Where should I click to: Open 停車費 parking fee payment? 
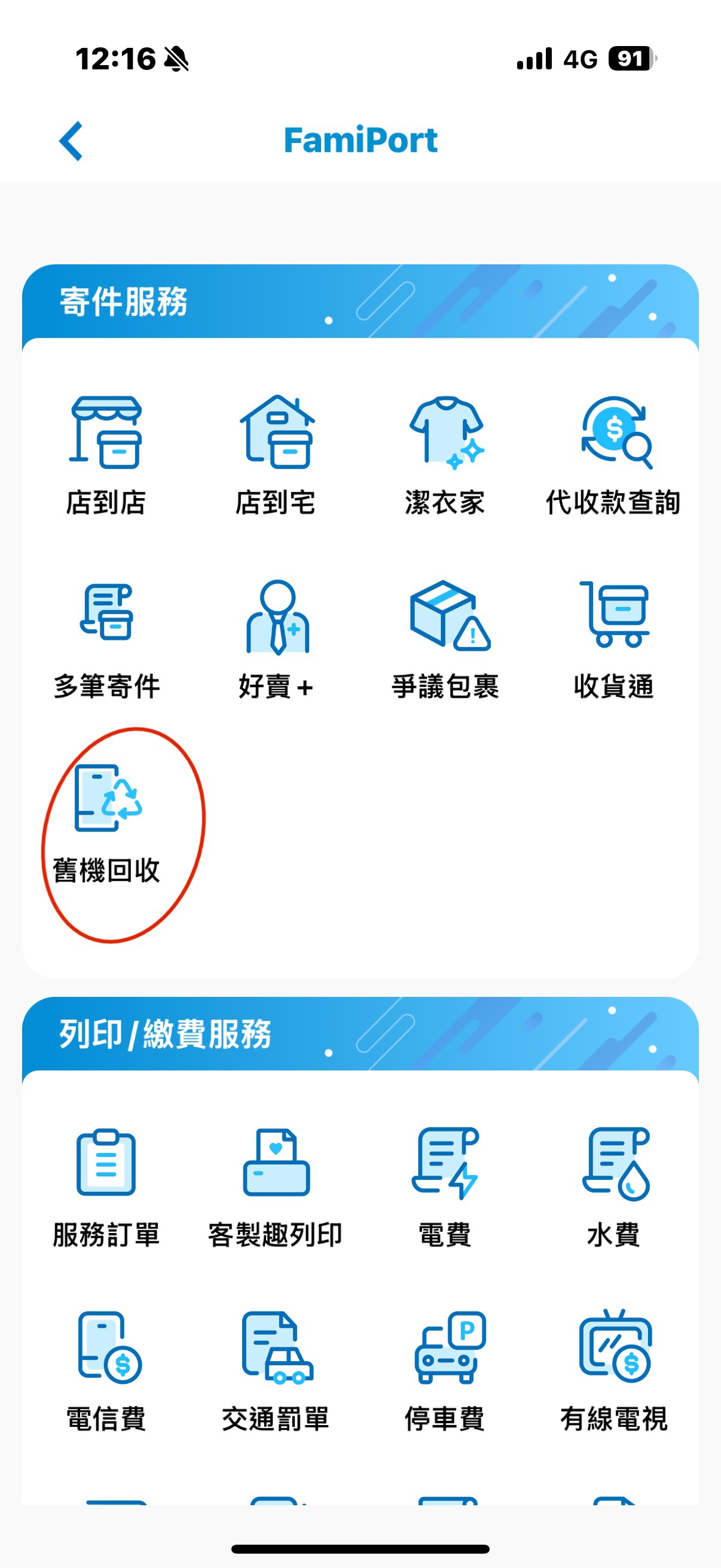point(445,1372)
